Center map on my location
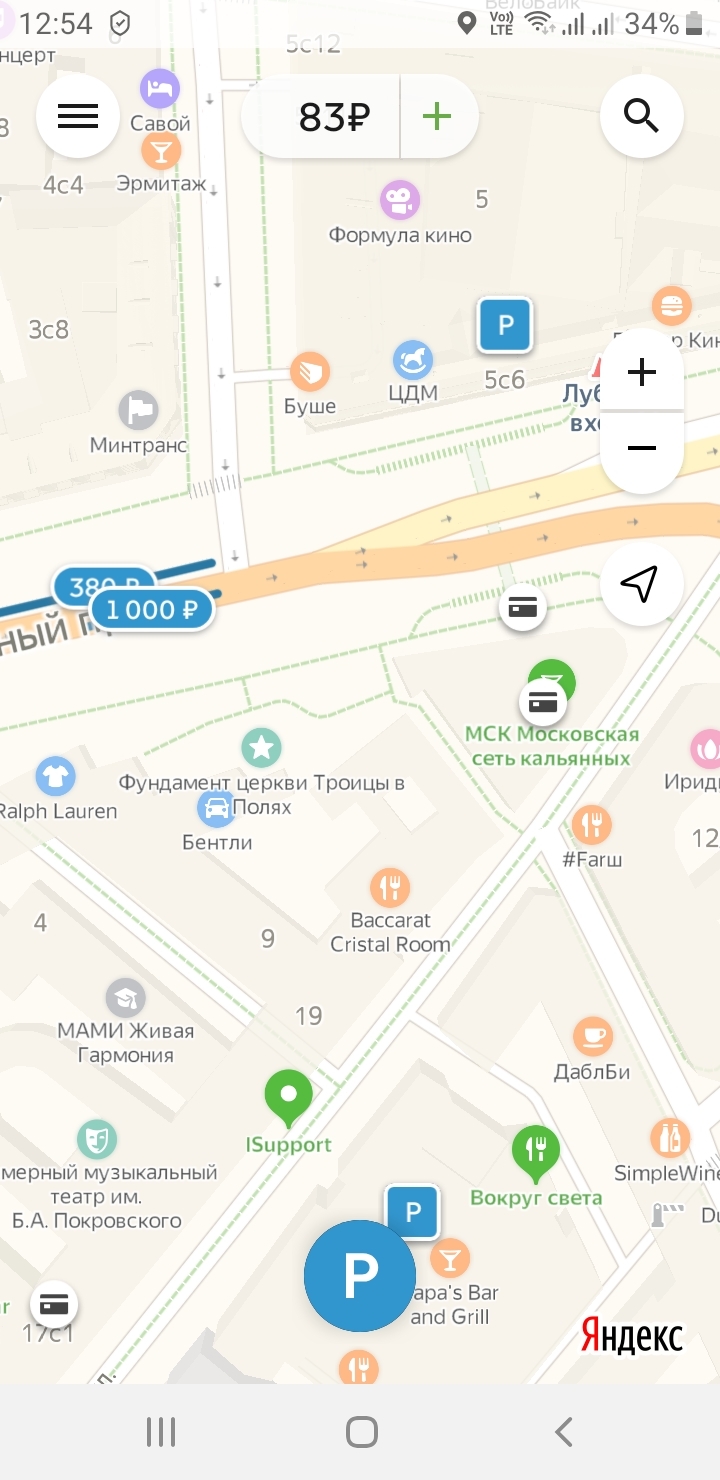Screen dimensions: 720x1480 tap(641, 584)
